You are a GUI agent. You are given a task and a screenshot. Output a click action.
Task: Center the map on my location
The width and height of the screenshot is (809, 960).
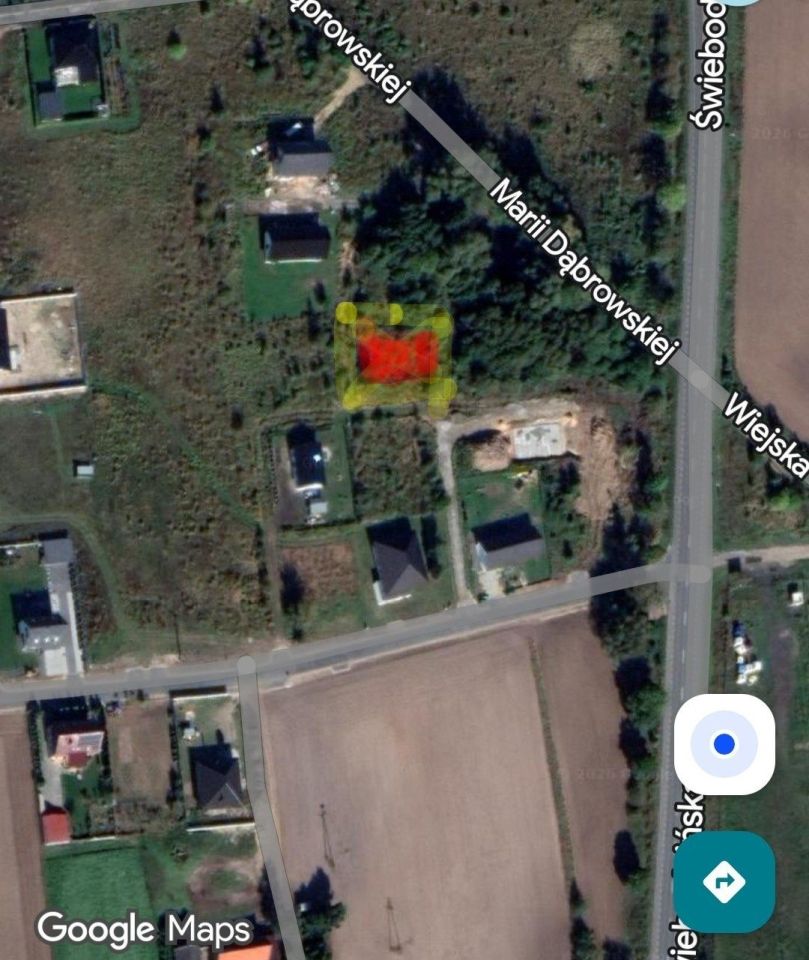724,744
